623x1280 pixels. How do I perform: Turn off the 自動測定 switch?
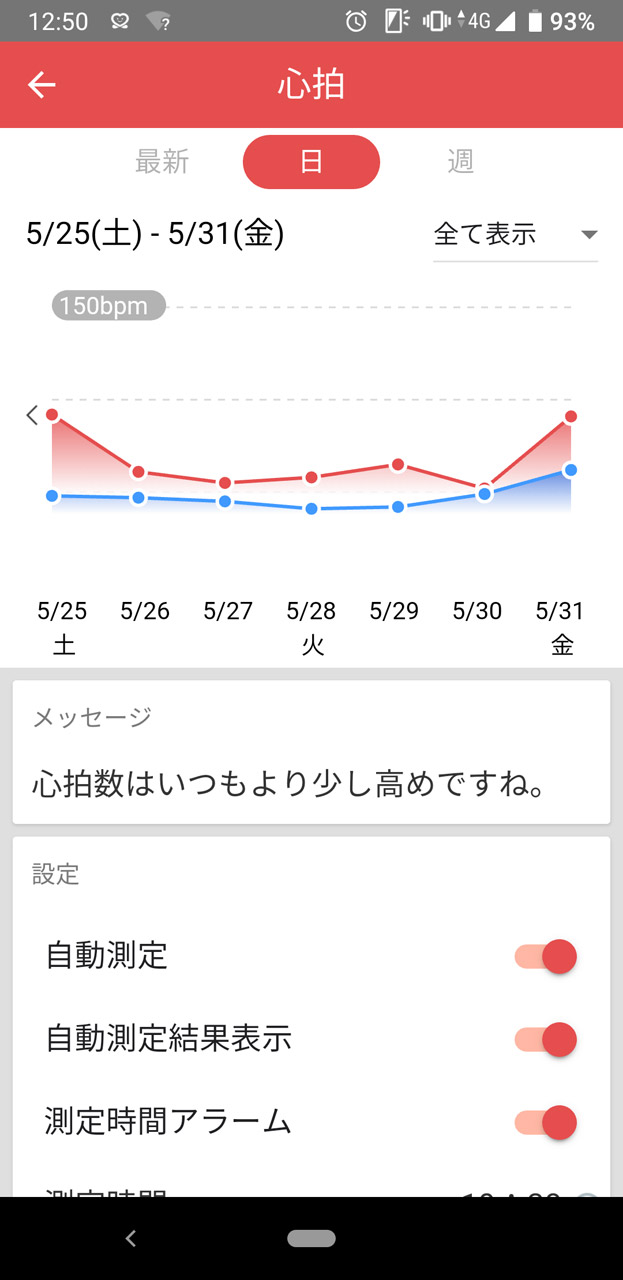pos(547,957)
